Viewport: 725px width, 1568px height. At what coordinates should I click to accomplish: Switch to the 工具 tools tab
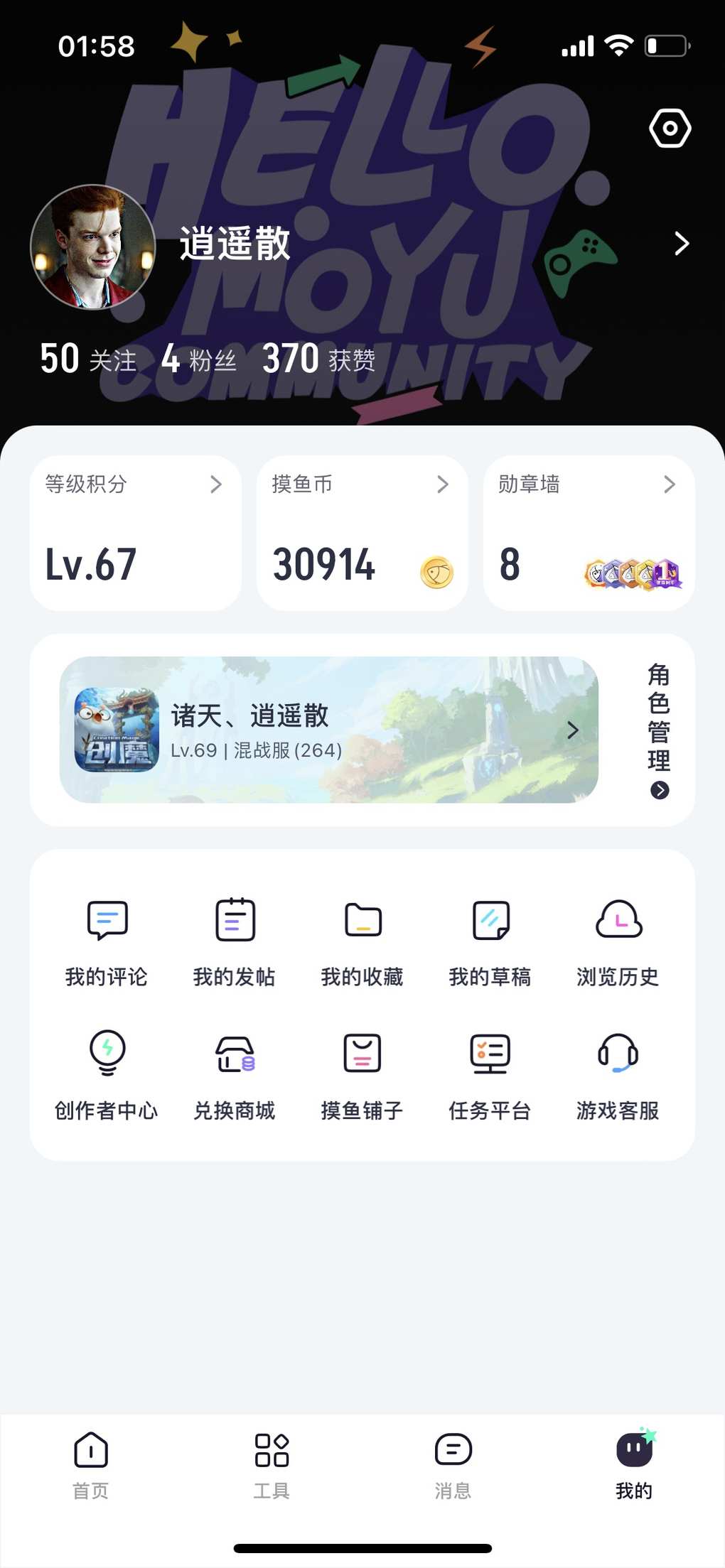272,1465
